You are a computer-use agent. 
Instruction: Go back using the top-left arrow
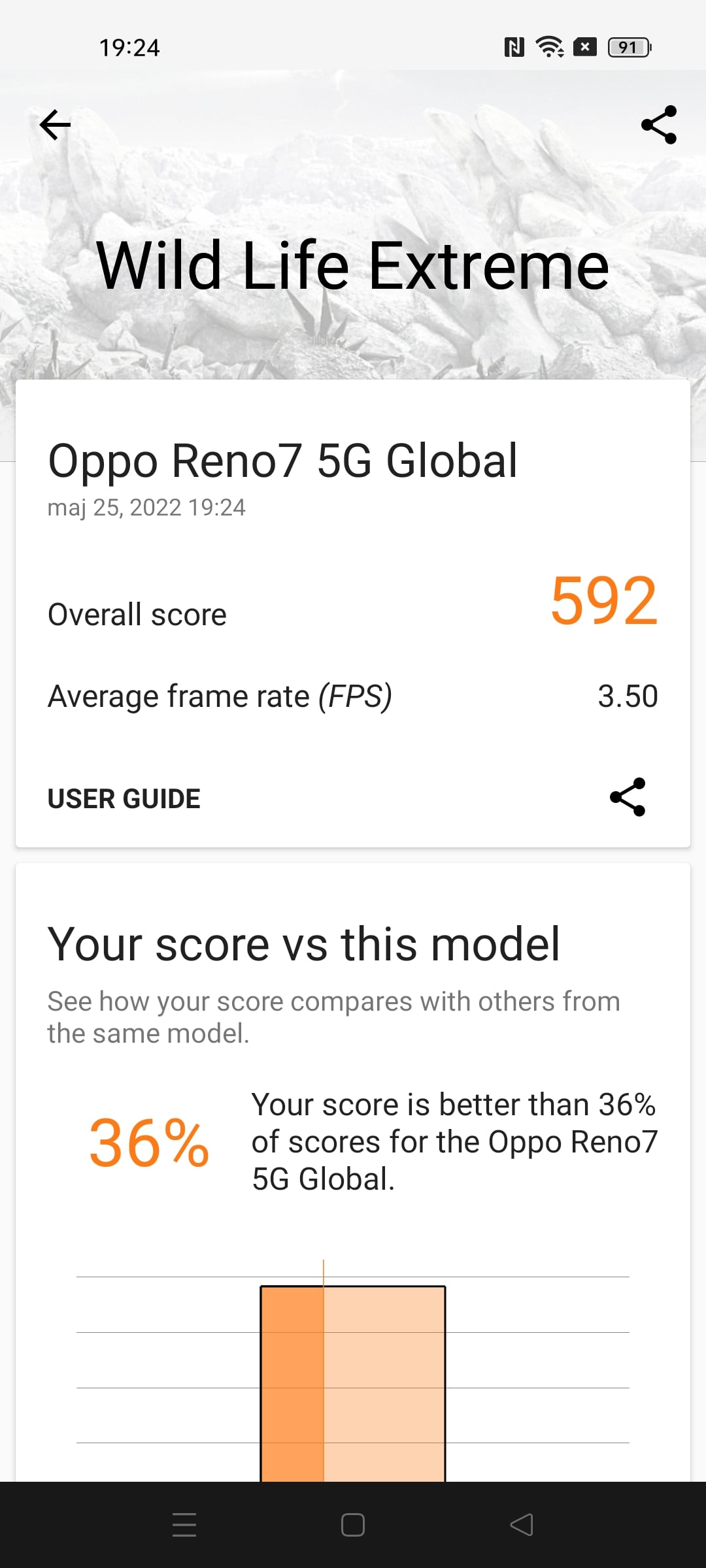55,125
